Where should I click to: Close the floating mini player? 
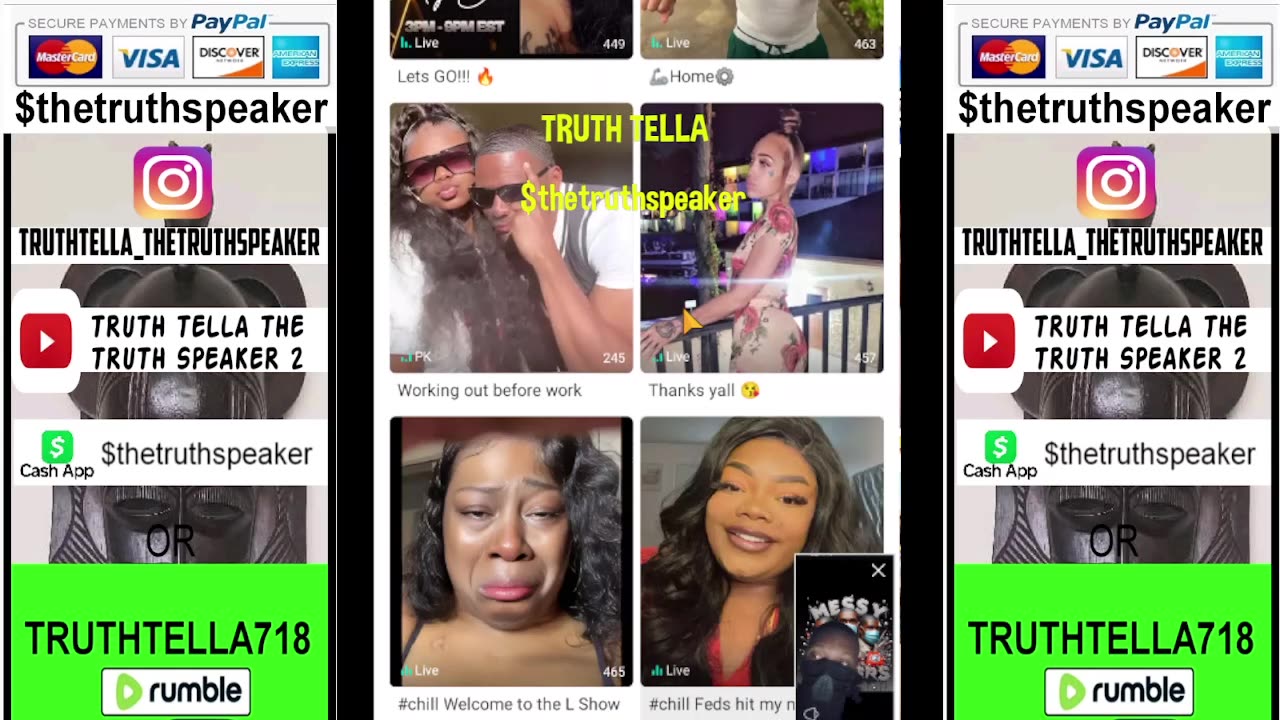click(x=878, y=571)
